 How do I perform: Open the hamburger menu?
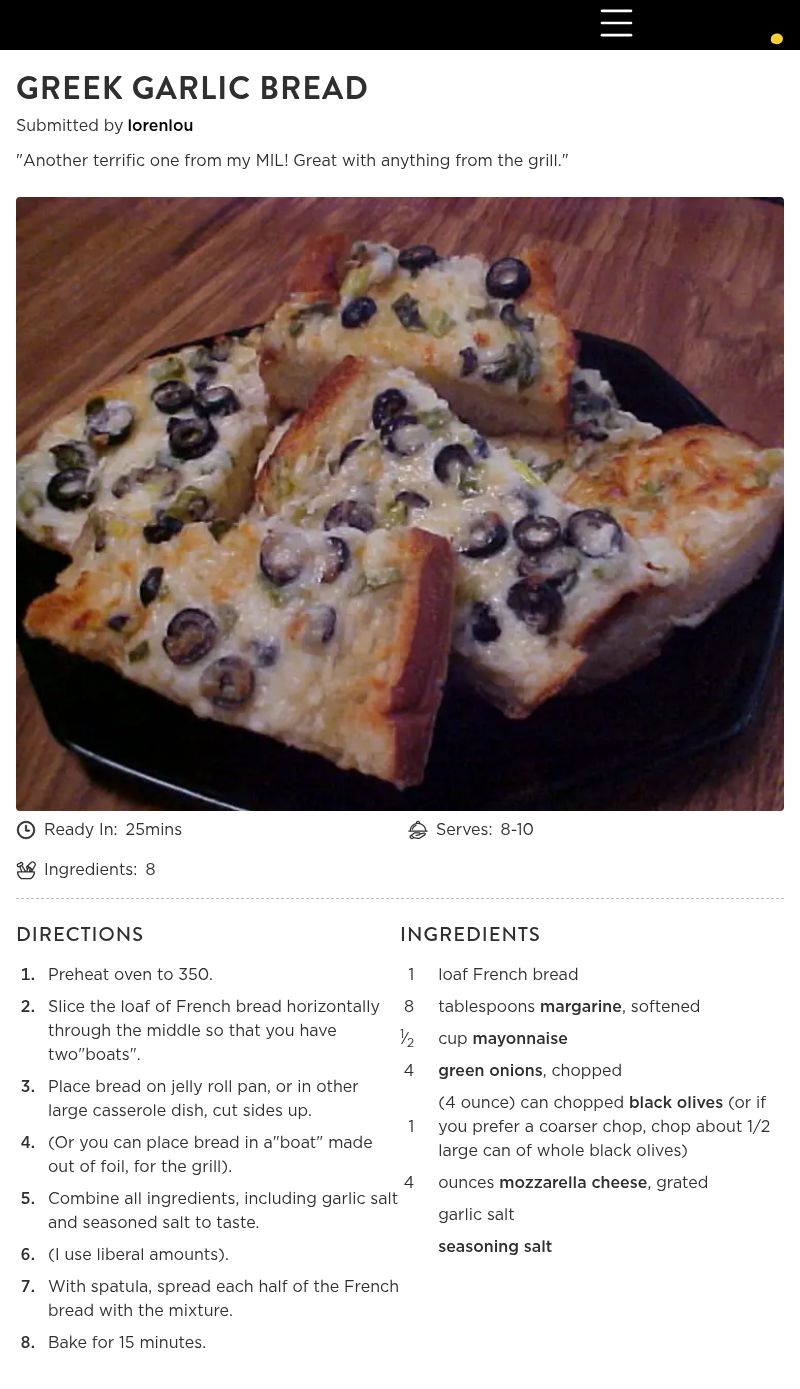tap(616, 23)
